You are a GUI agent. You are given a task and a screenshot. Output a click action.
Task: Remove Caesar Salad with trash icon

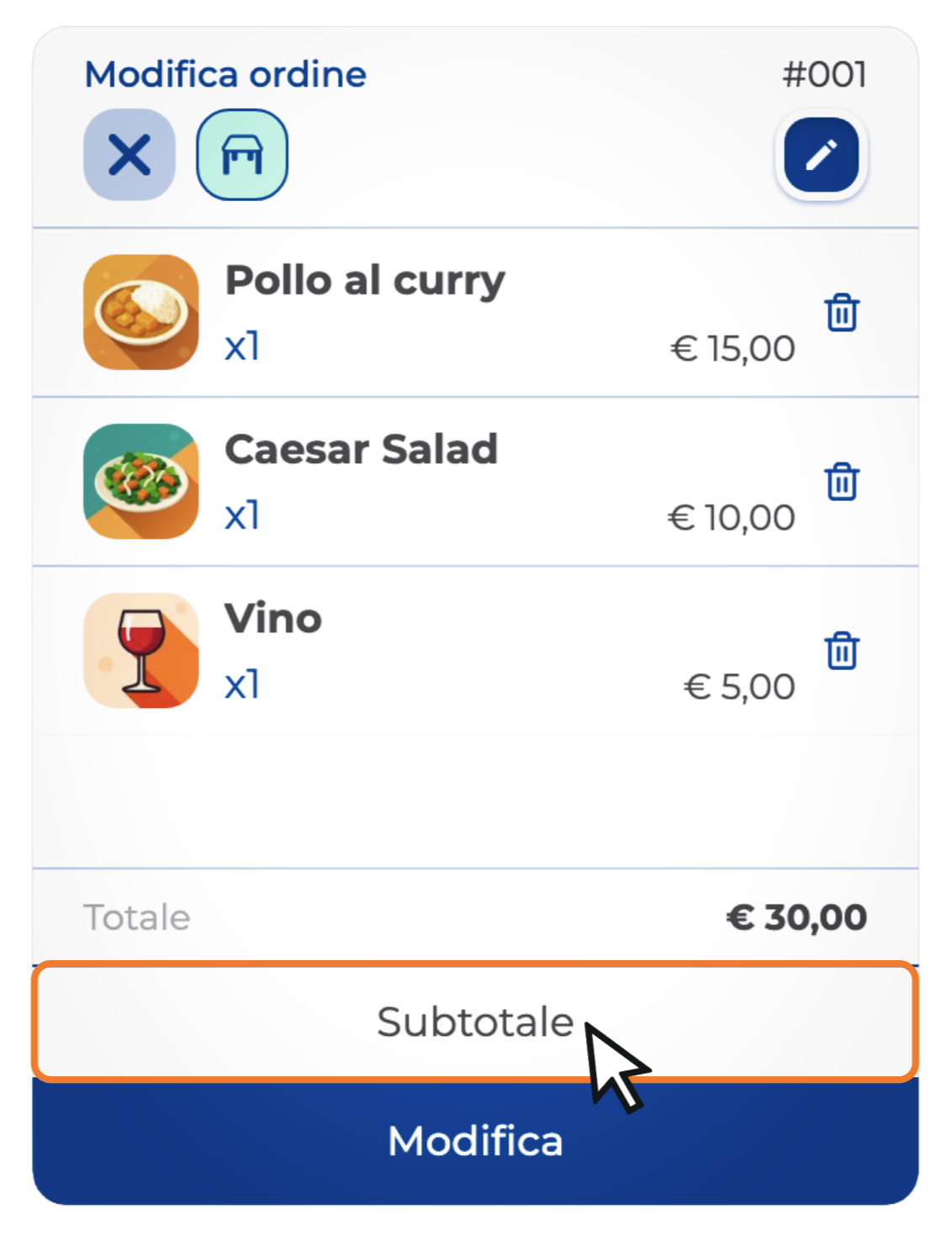(841, 482)
